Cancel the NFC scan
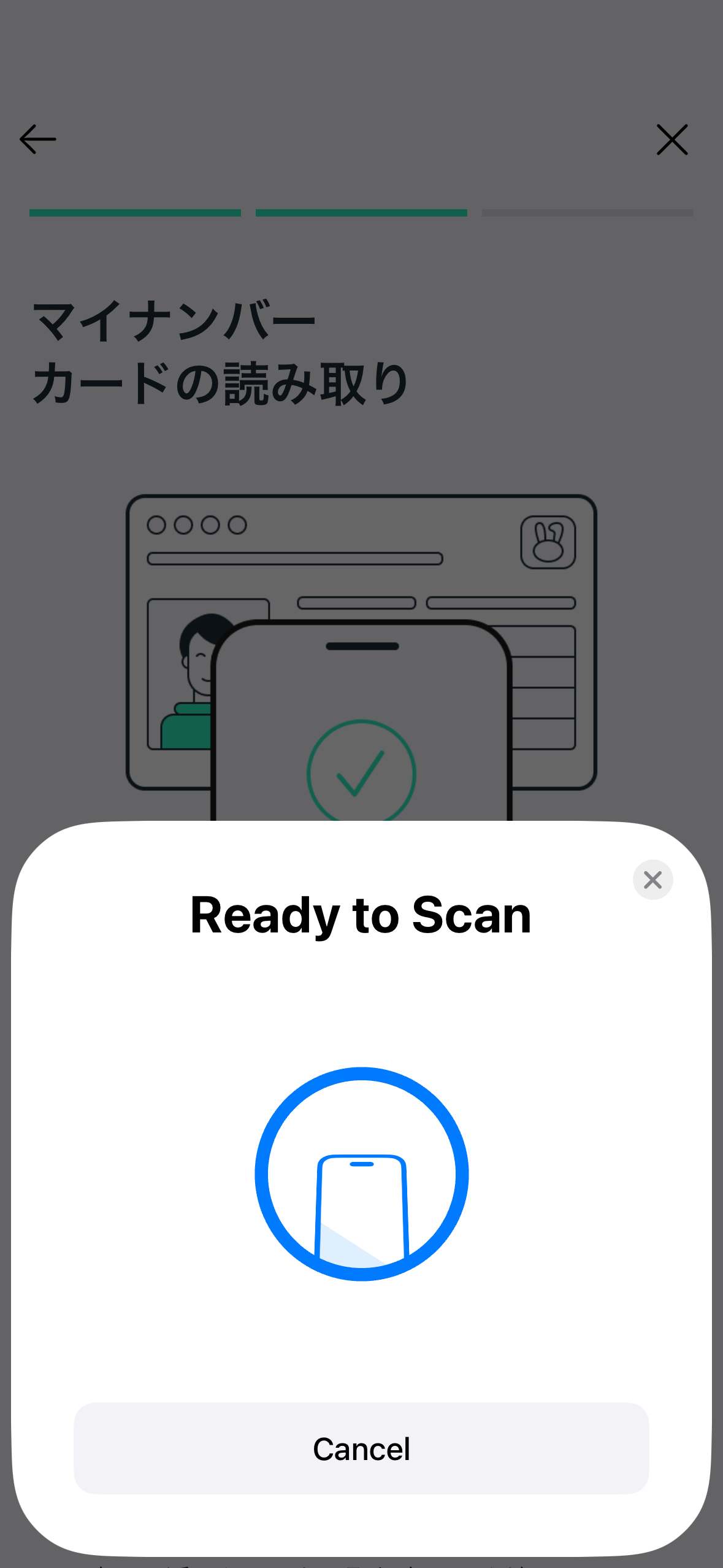This screenshot has height=1568, width=723. pyautogui.click(x=361, y=1448)
